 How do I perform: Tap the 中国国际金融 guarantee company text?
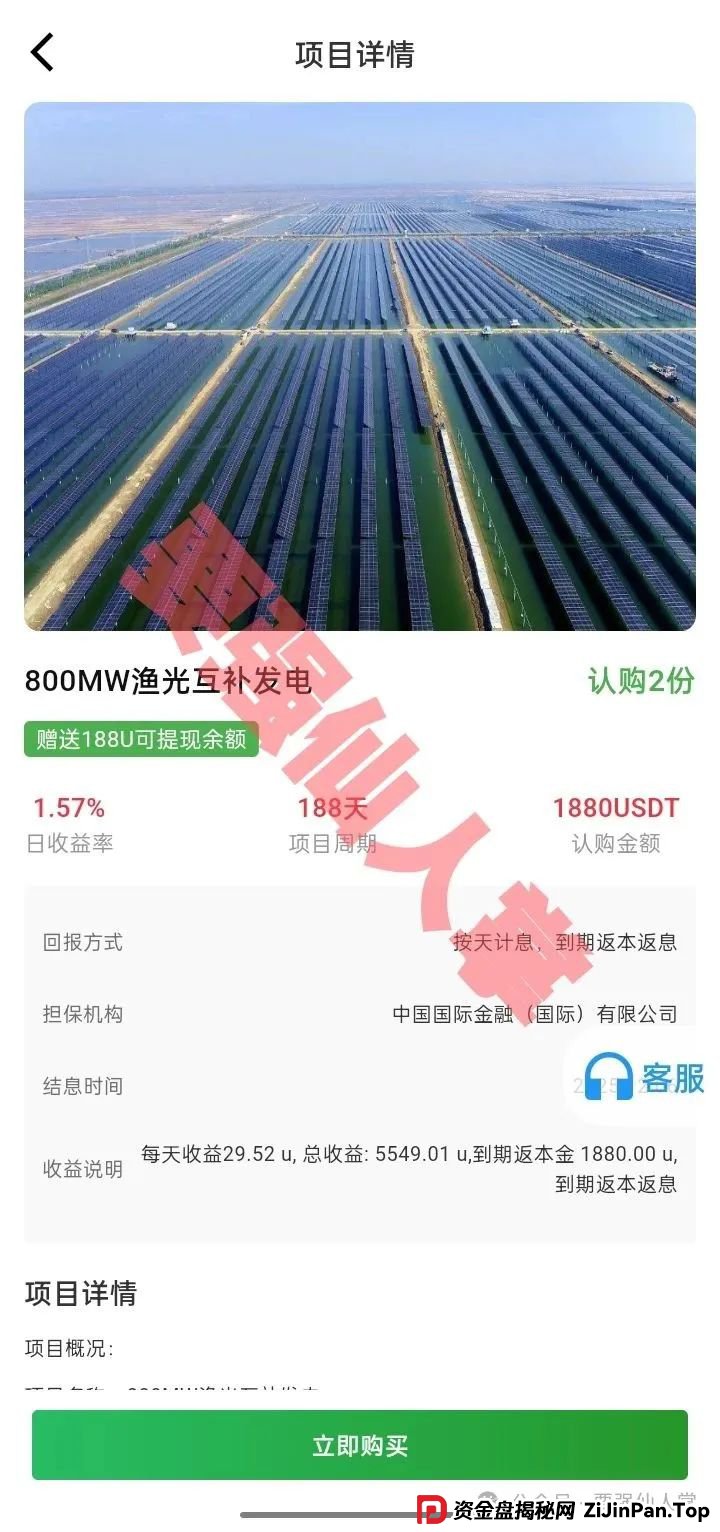click(535, 1014)
